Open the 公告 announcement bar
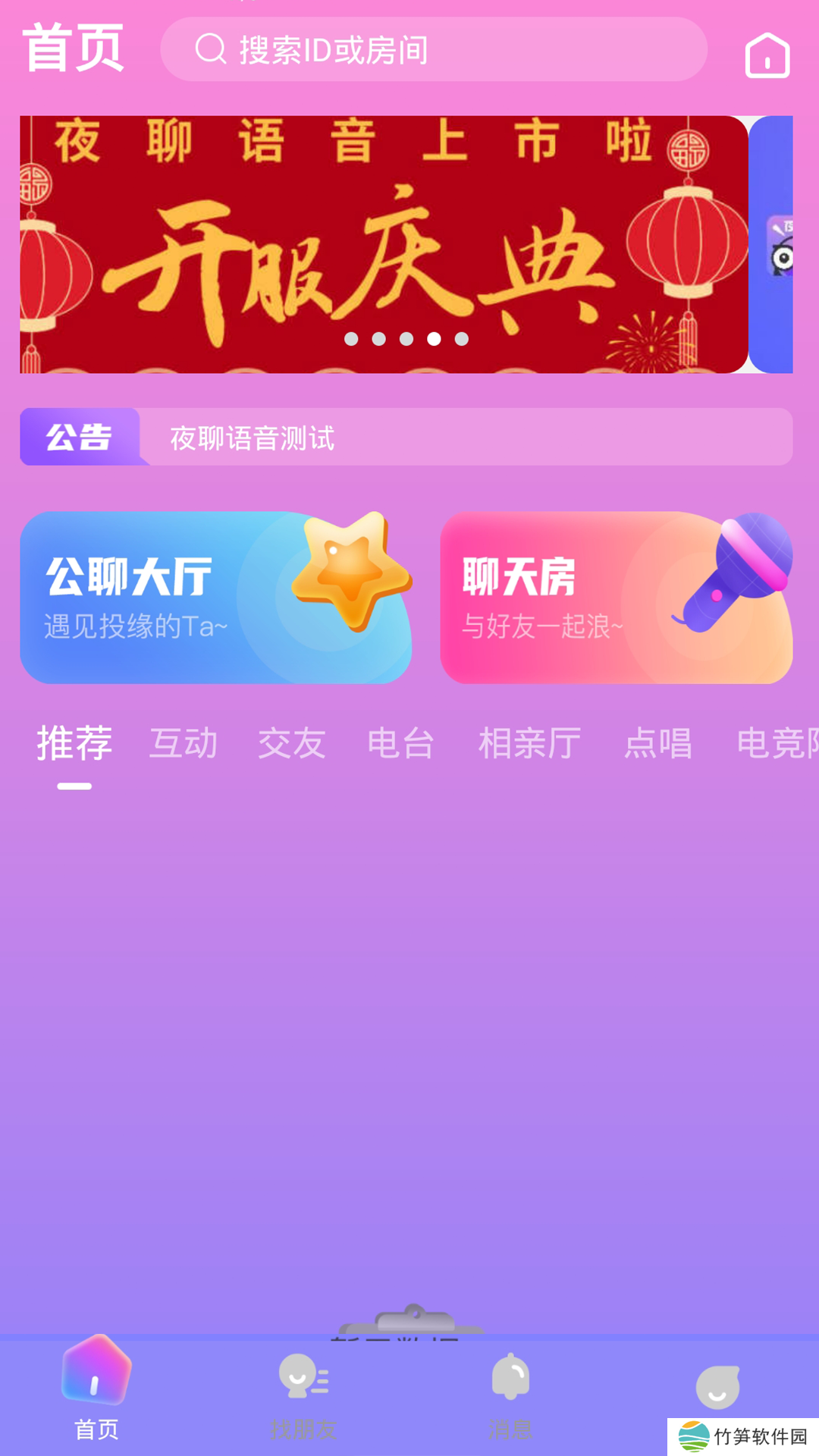The width and height of the screenshot is (819, 1456). [406, 437]
